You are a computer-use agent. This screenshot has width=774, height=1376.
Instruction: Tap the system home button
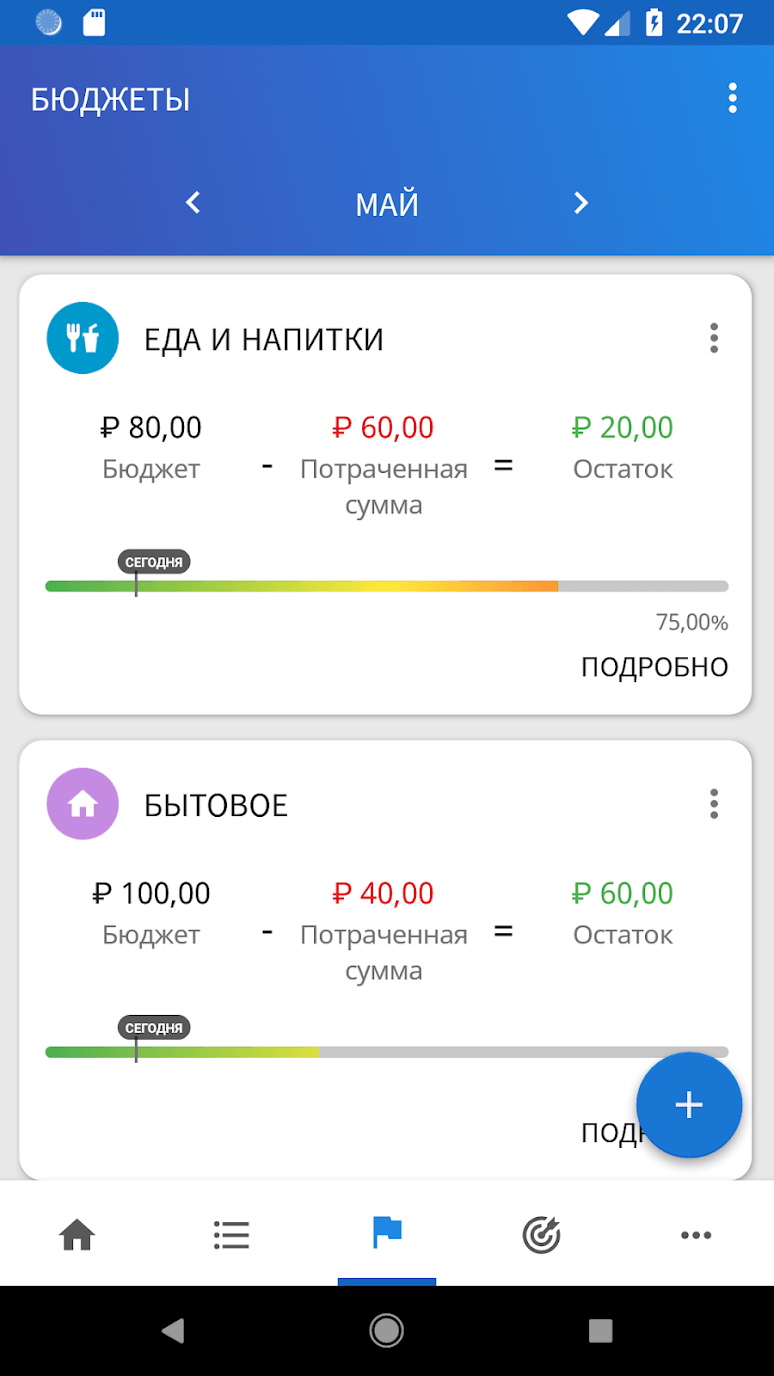387,1330
